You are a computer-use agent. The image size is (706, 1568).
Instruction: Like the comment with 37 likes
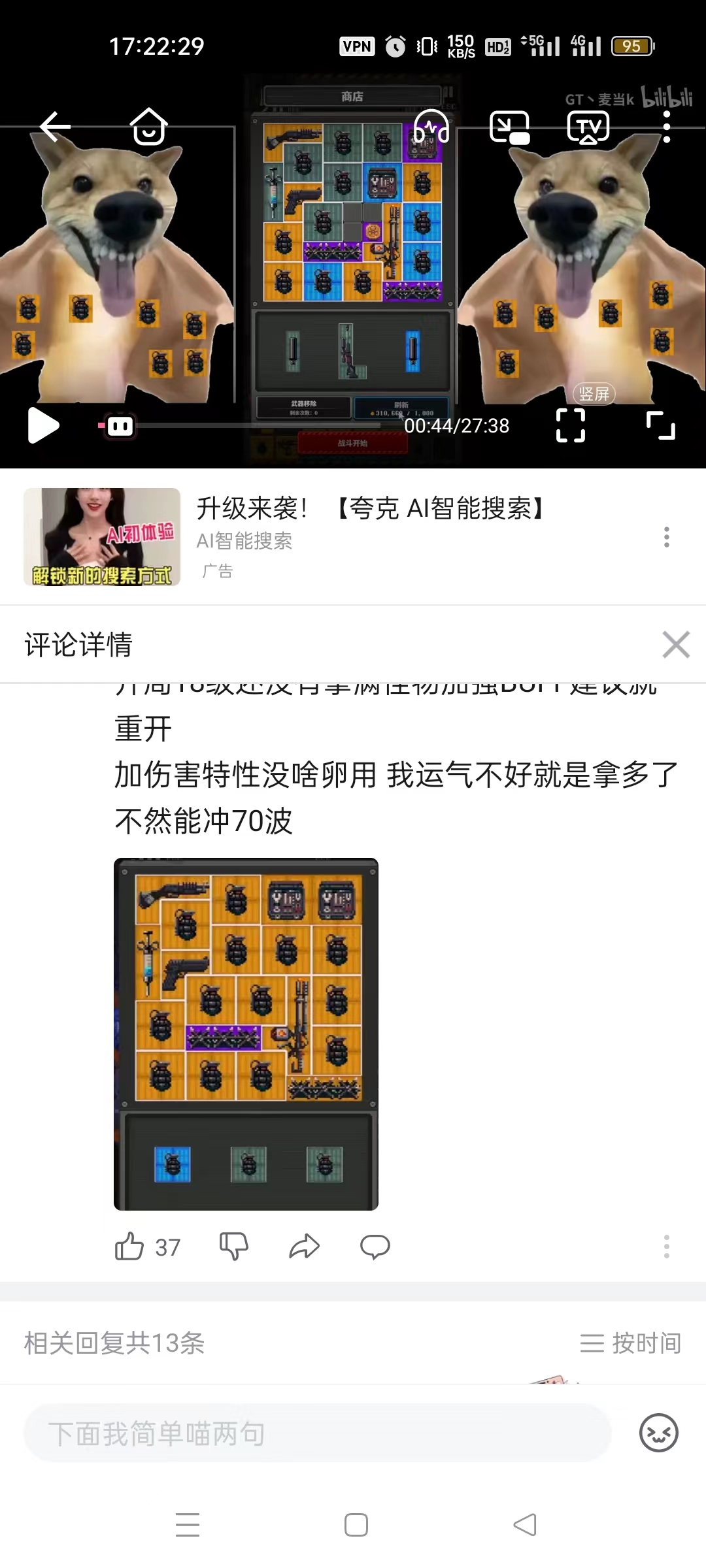click(x=129, y=1247)
